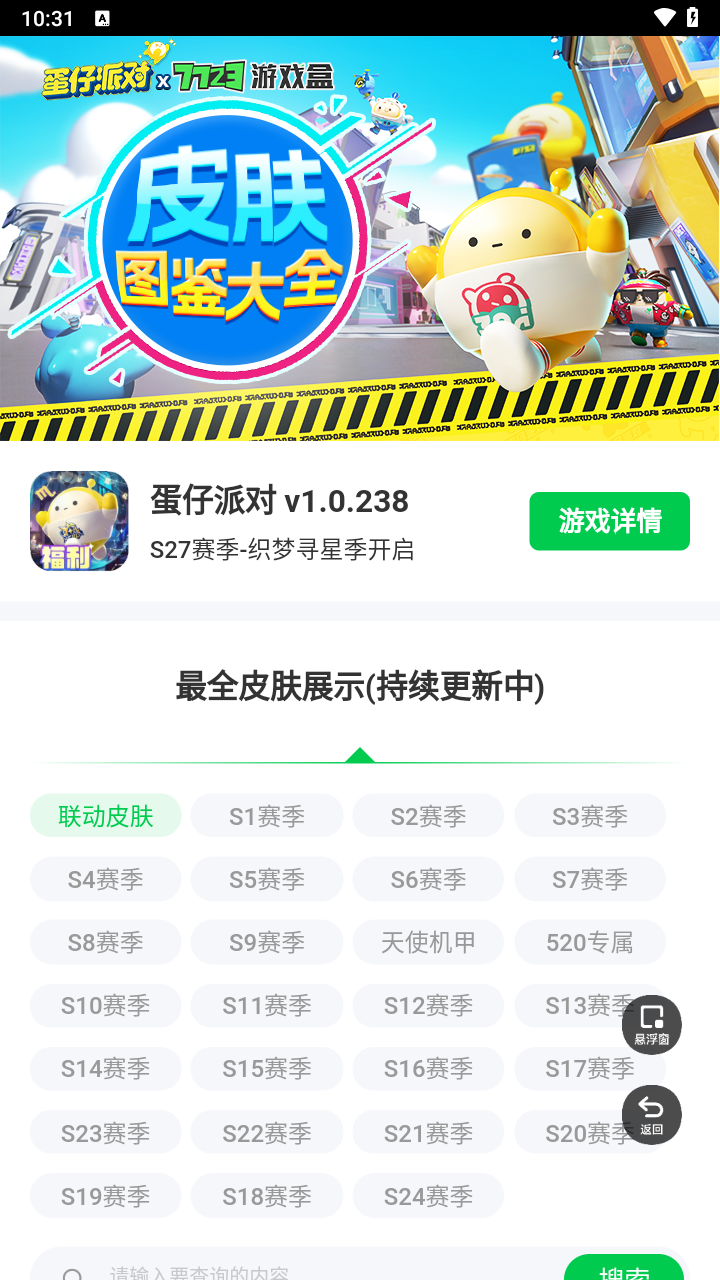The height and width of the screenshot is (1280, 720).
Task: Select the S2赛季 filter
Action: tap(428, 816)
